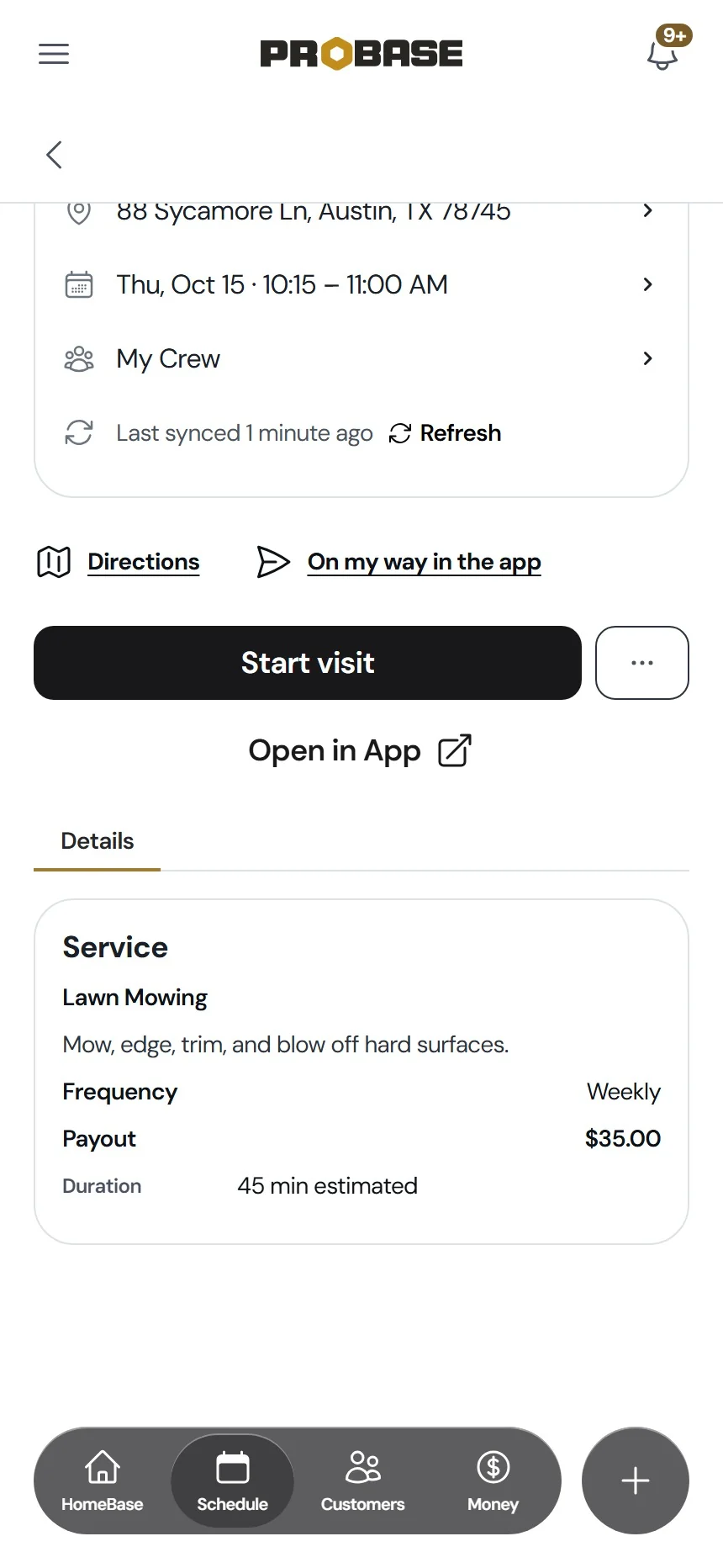This screenshot has width=723, height=1568.
Task: Go back with the back arrow
Action: 54,155
